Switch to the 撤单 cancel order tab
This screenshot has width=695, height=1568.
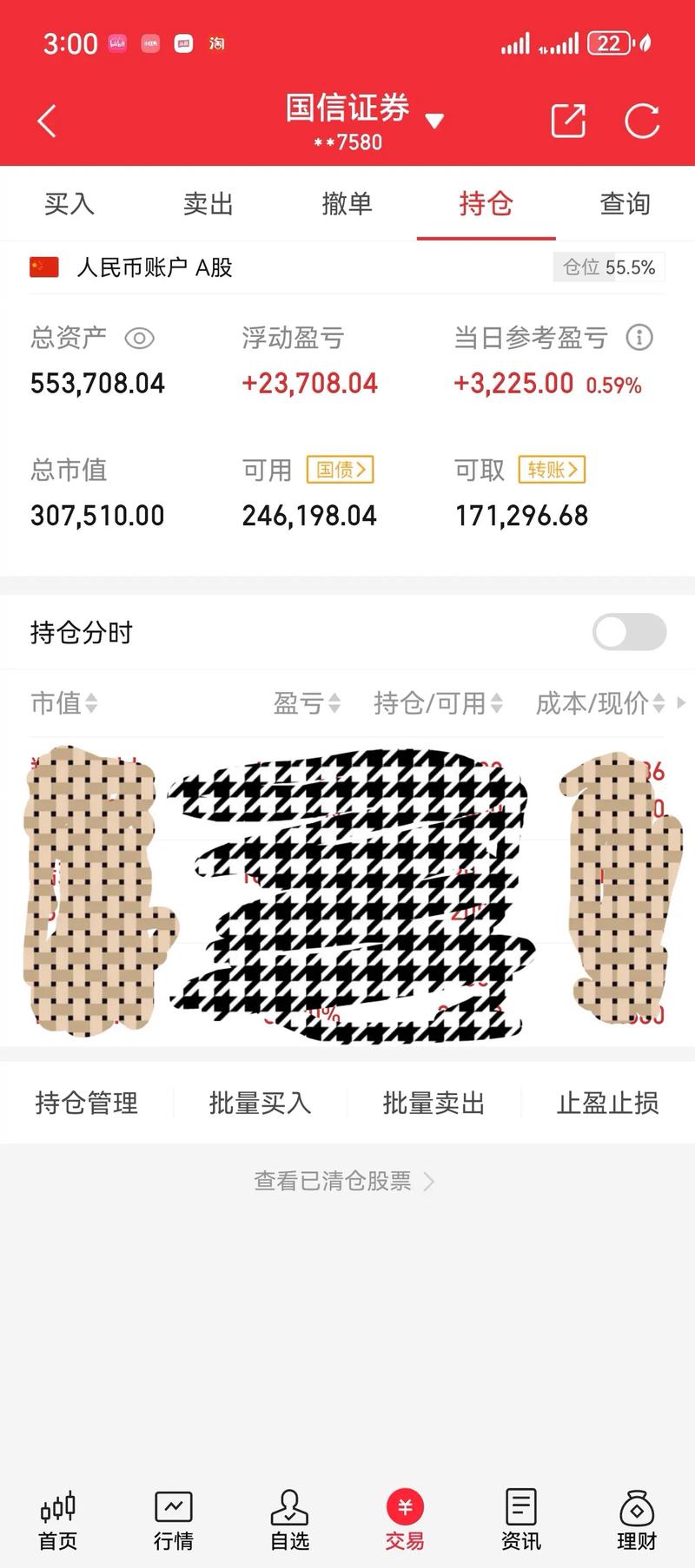(347, 204)
